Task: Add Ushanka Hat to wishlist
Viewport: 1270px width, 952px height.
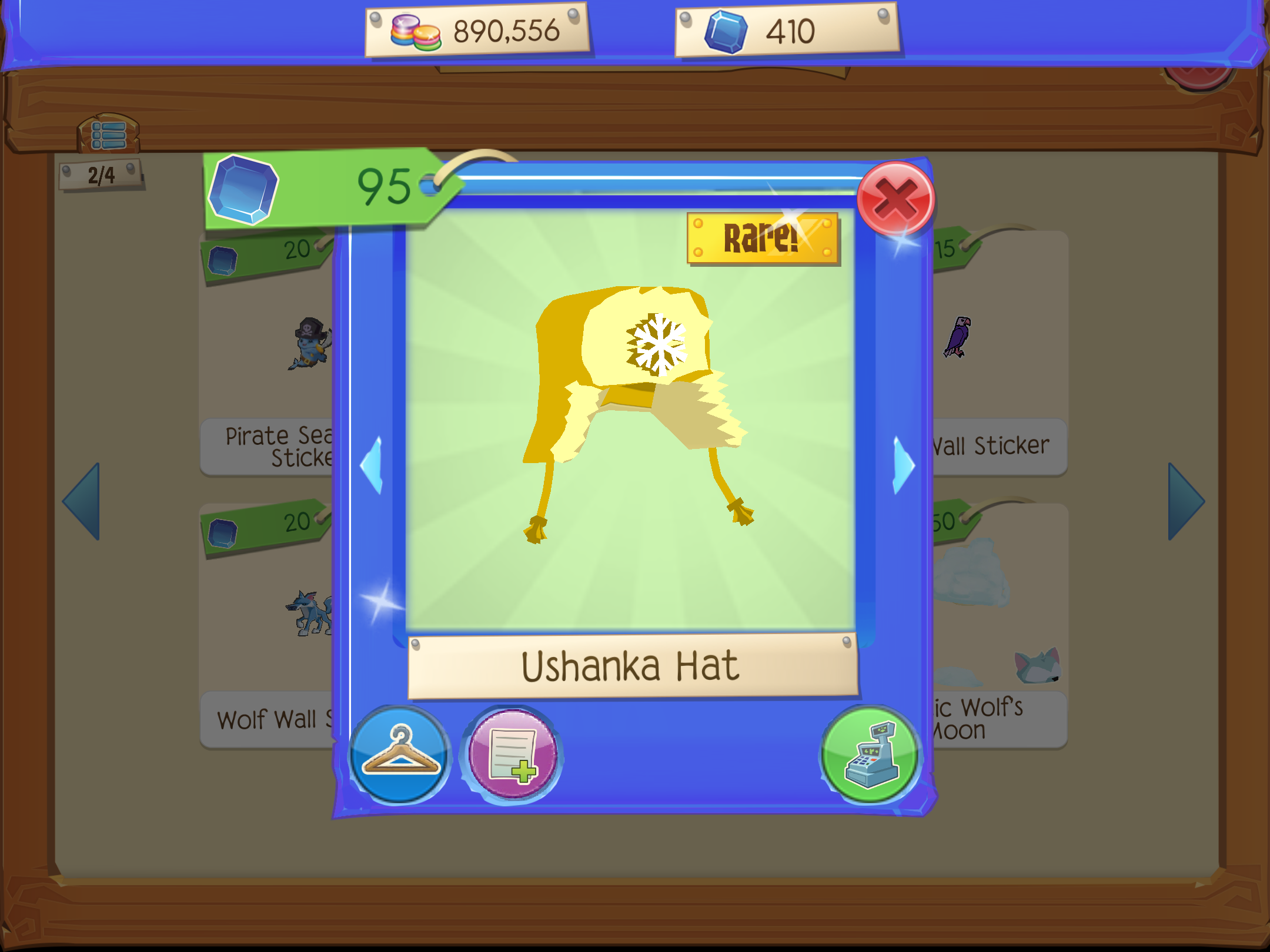Action: click(513, 755)
